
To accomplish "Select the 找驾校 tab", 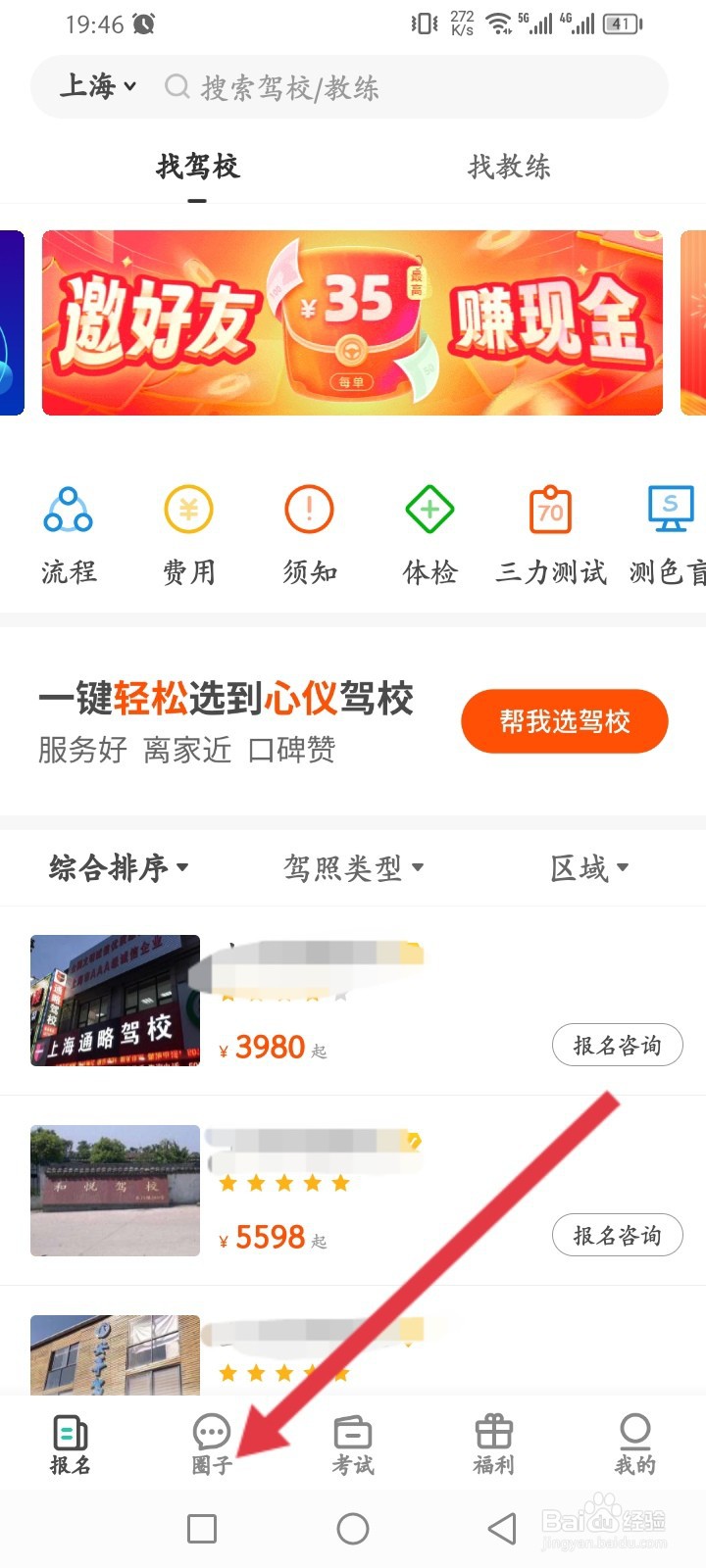I will (199, 168).
